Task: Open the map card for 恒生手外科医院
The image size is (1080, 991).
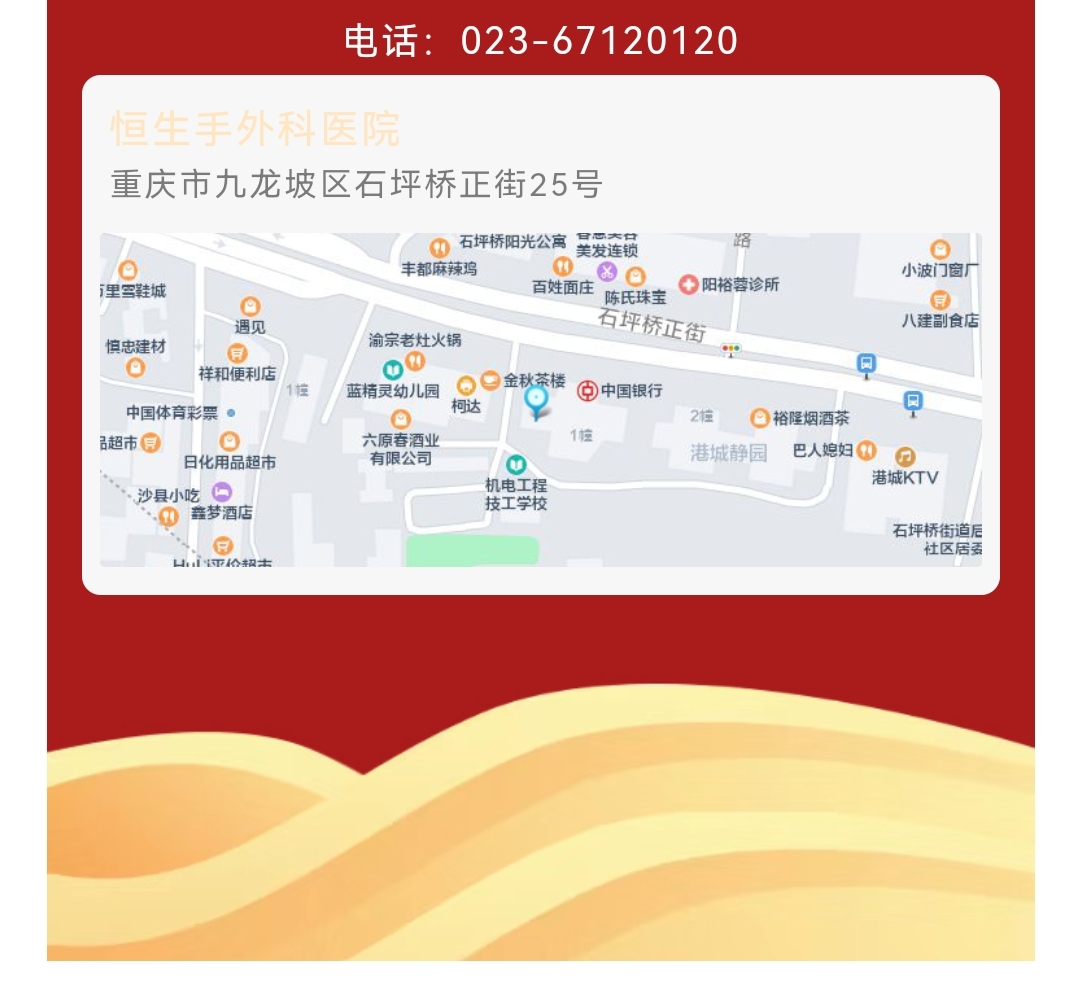Action: 540,399
